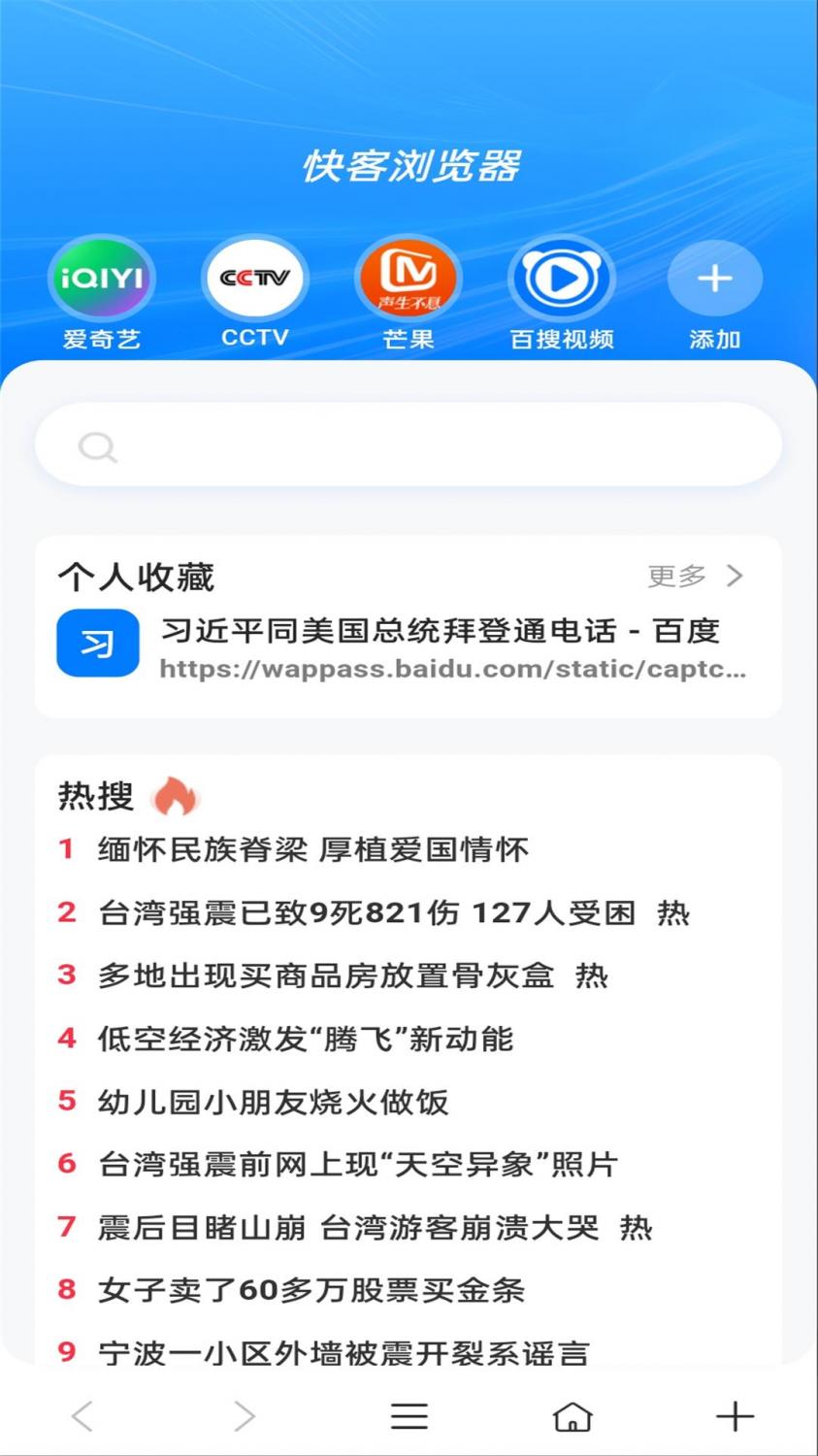Tap the 添加 plus icon to add shortcut
Screen dimensions: 818x1456
click(x=714, y=279)
